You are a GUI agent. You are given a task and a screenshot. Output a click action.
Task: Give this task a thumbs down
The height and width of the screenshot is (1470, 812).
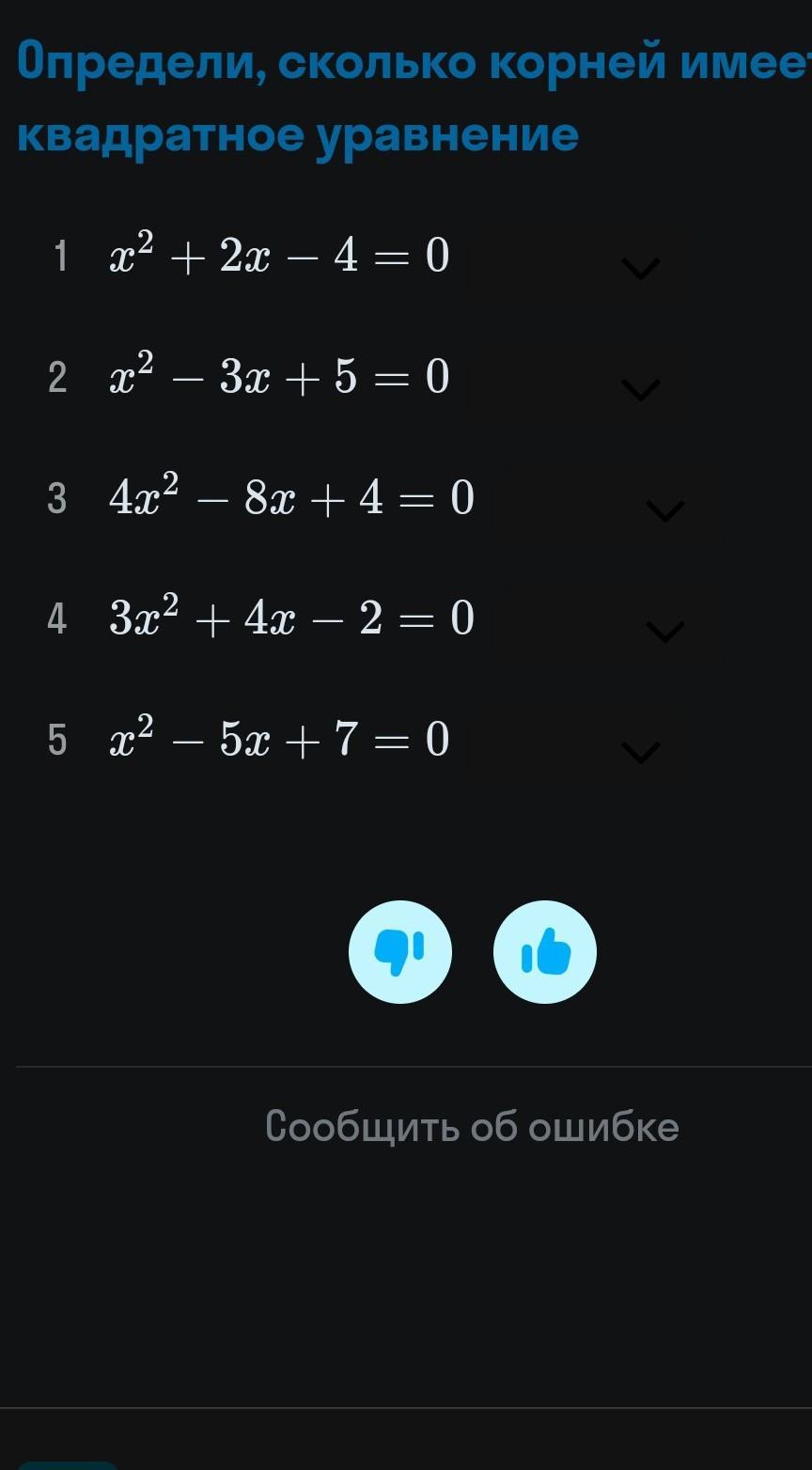(400, 952)
